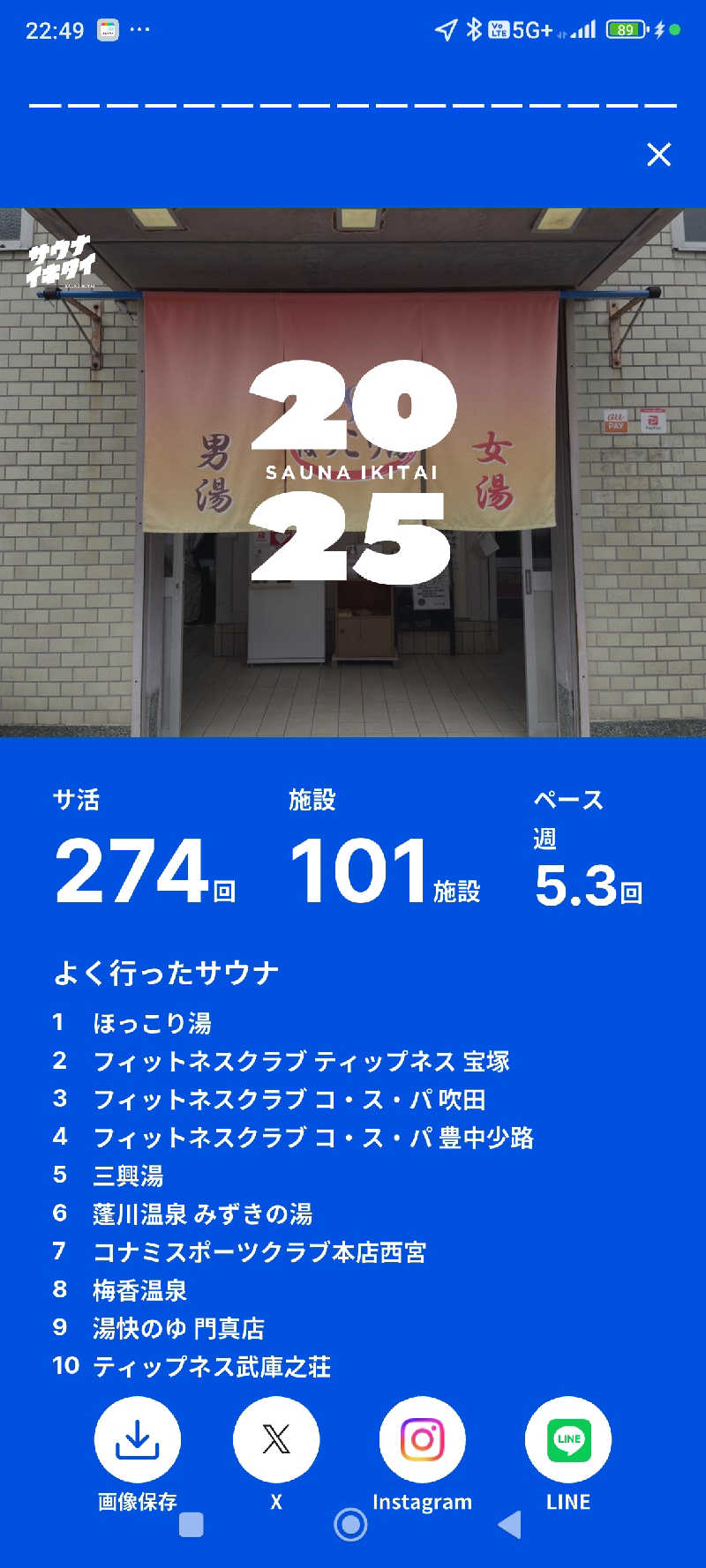
Task: Tap the story progress bar segments
Action: tap(353, 103)
